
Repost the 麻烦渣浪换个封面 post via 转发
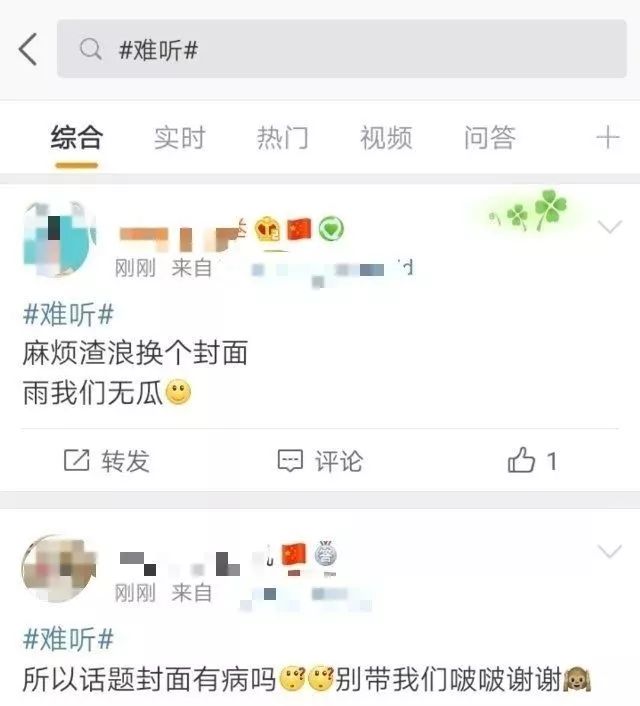click(107, 460)
